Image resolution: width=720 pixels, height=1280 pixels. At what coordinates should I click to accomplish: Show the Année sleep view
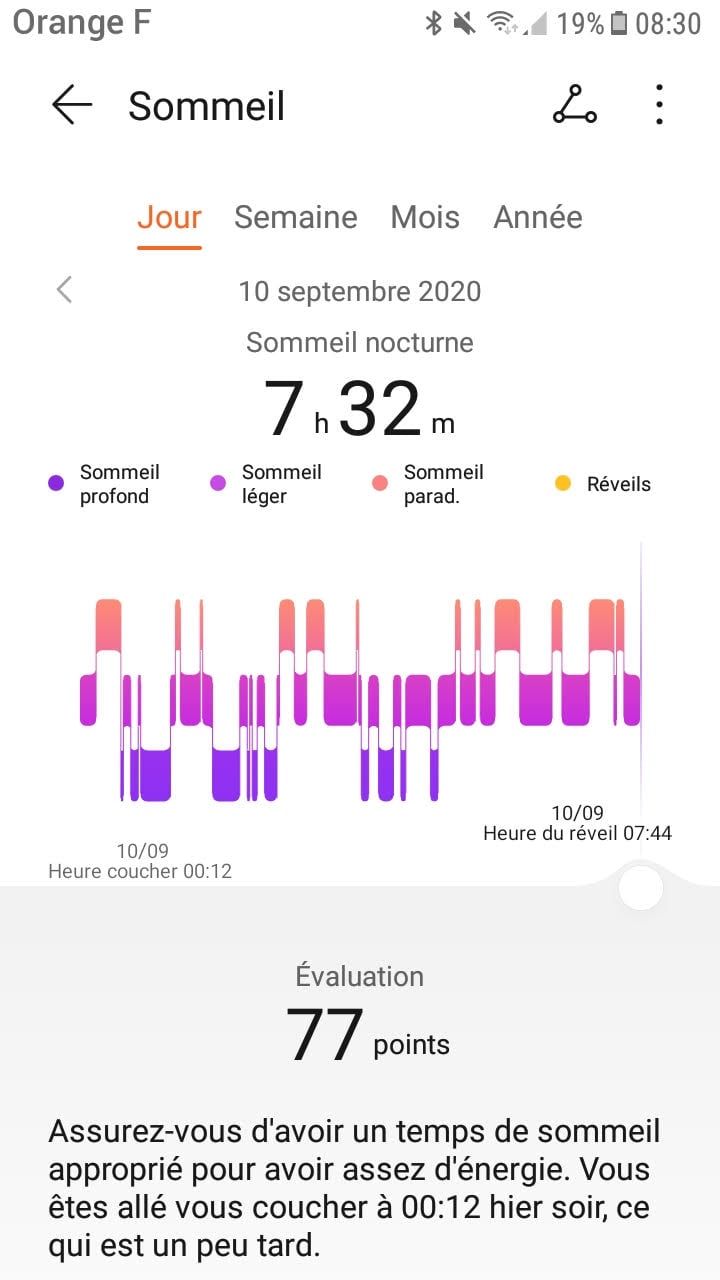coord(538,217)
